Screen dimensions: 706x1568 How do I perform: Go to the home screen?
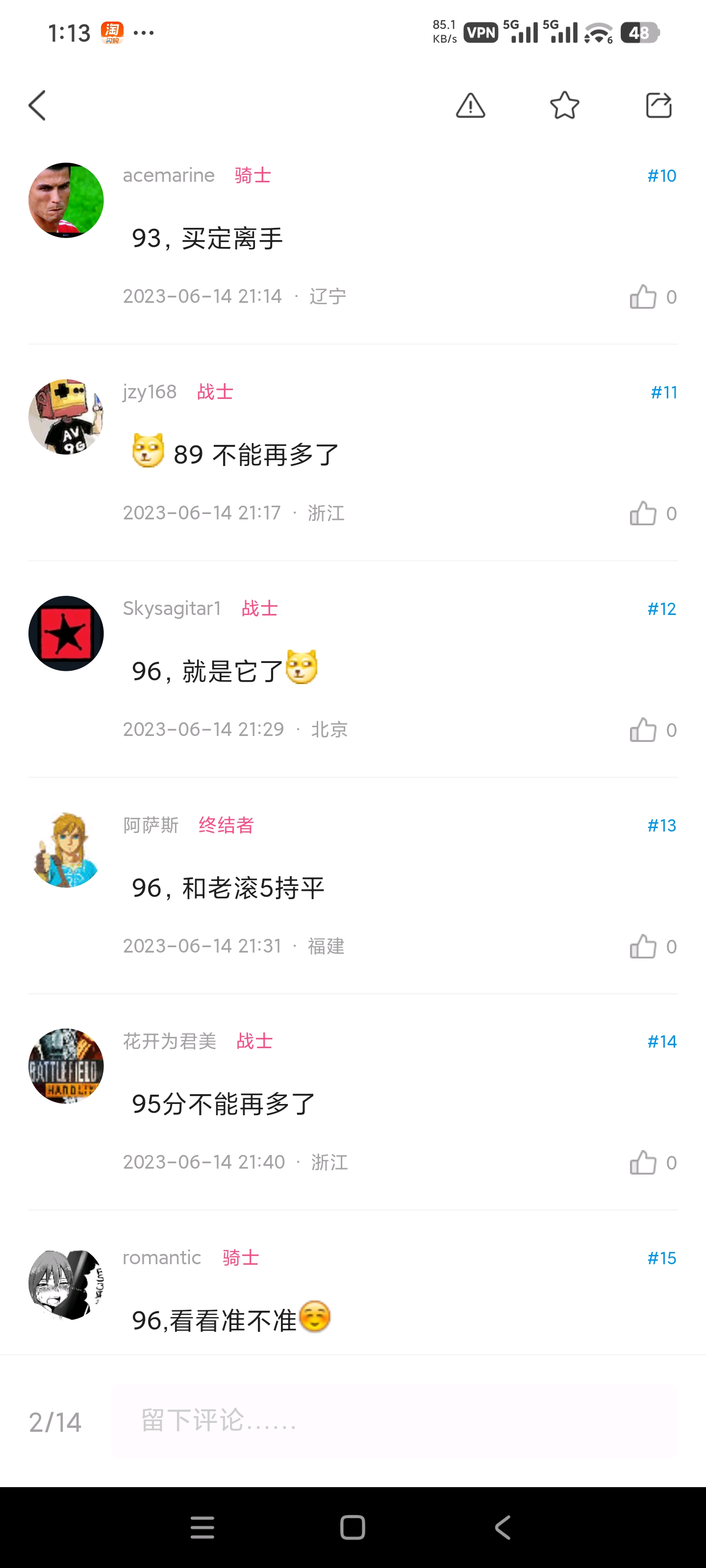click(353, 1527)
